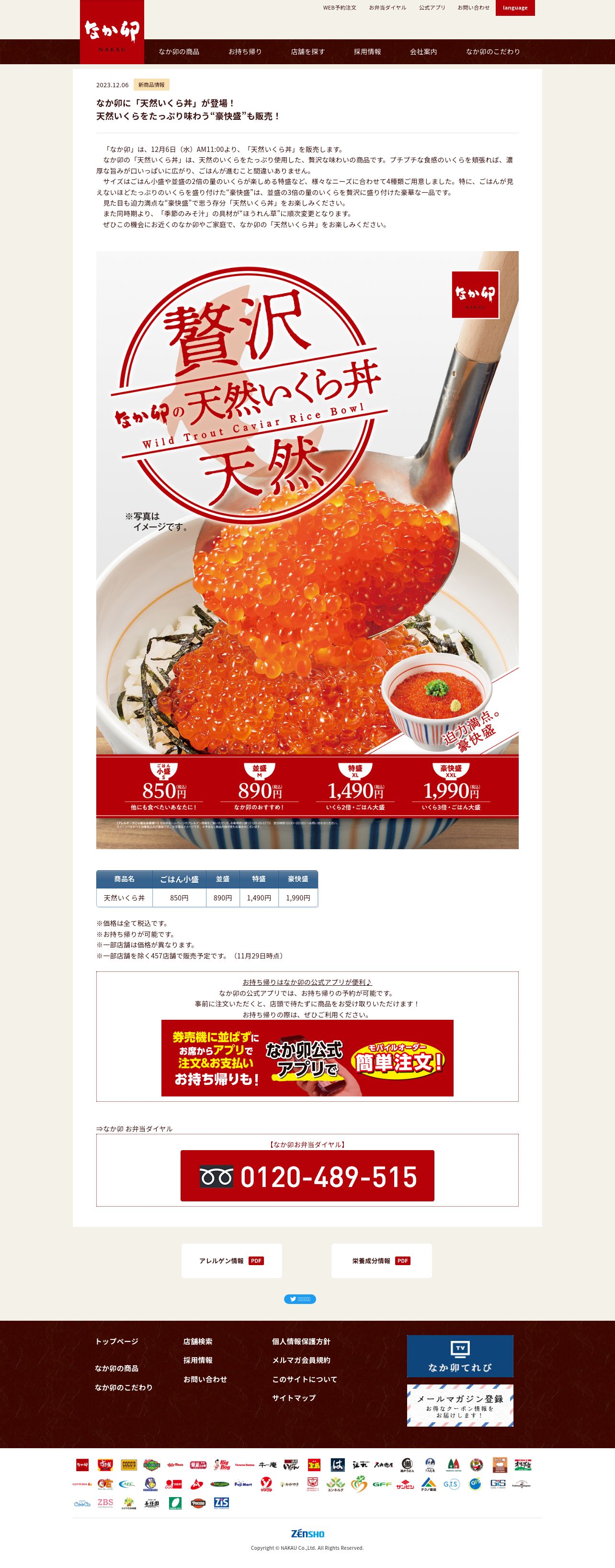This screenshot has height=1568, width=615.
Task: Open サイトマップ footer link
Action: point(293,1398)
